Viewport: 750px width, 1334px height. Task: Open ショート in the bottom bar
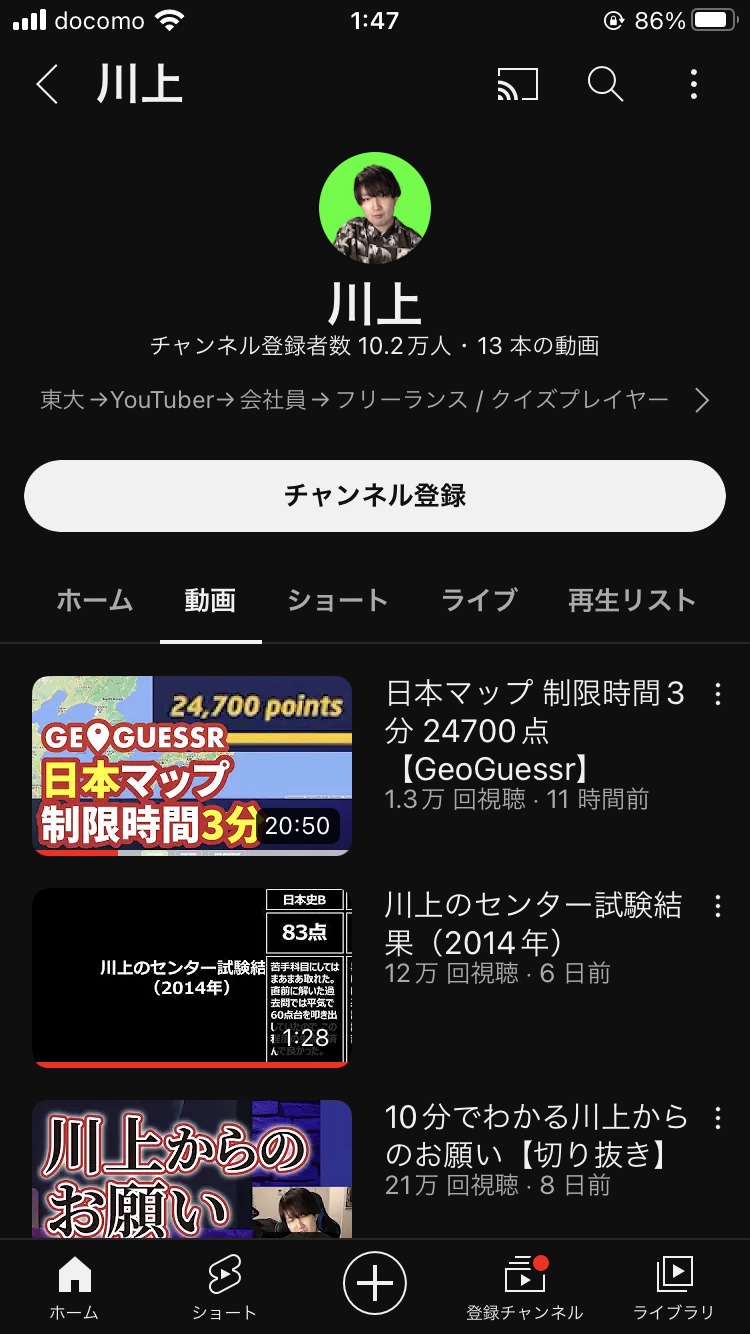coord(225,1288)
